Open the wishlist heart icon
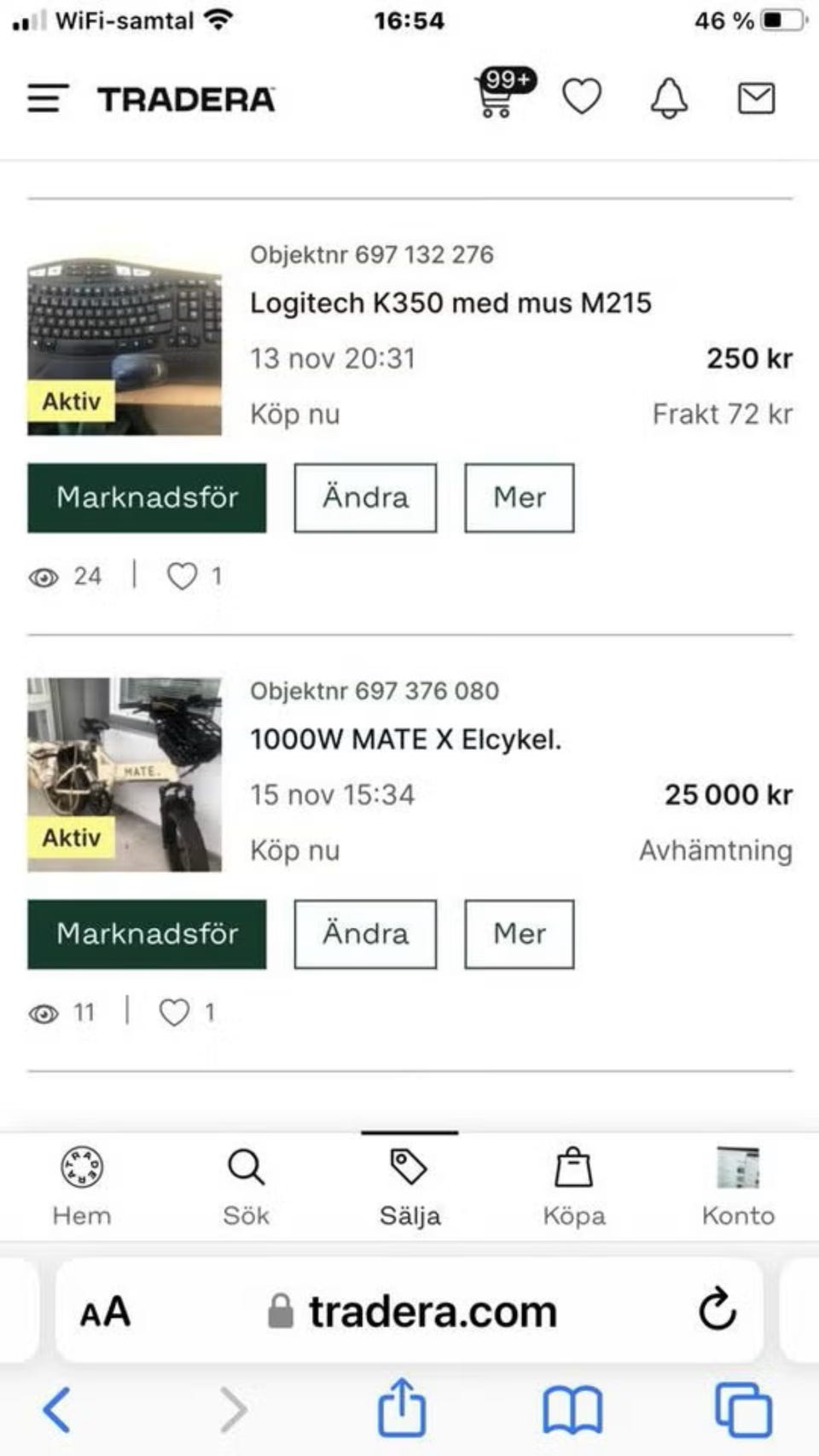 (582, 96)
